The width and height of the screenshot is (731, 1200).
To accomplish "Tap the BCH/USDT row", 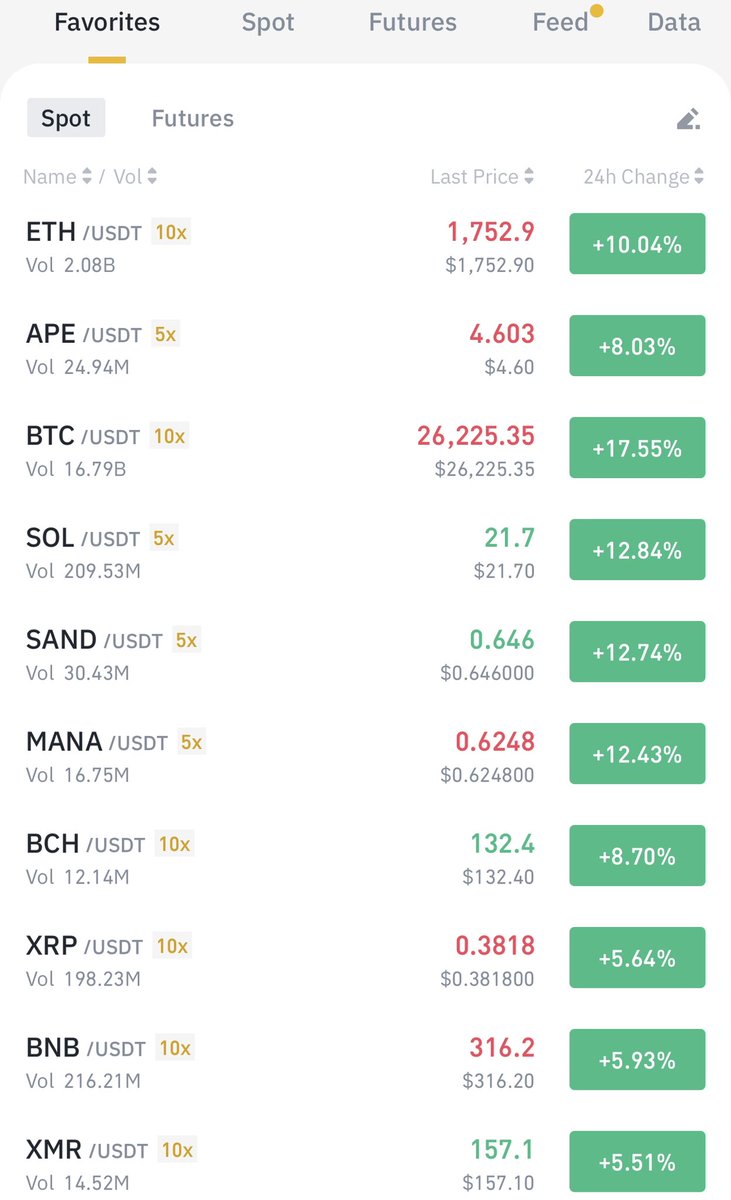I will tap(365, 856).
